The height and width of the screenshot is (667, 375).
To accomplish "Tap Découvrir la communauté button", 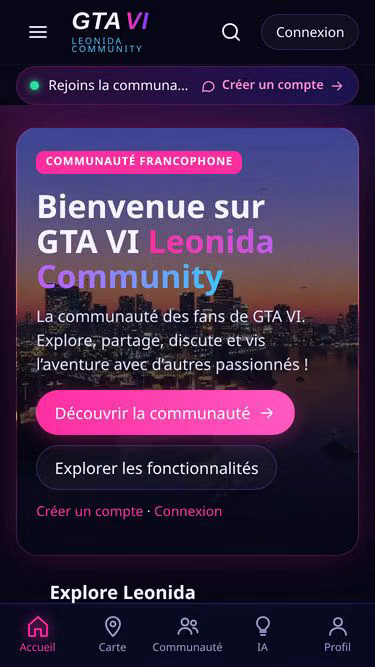I will click(165, 413).
